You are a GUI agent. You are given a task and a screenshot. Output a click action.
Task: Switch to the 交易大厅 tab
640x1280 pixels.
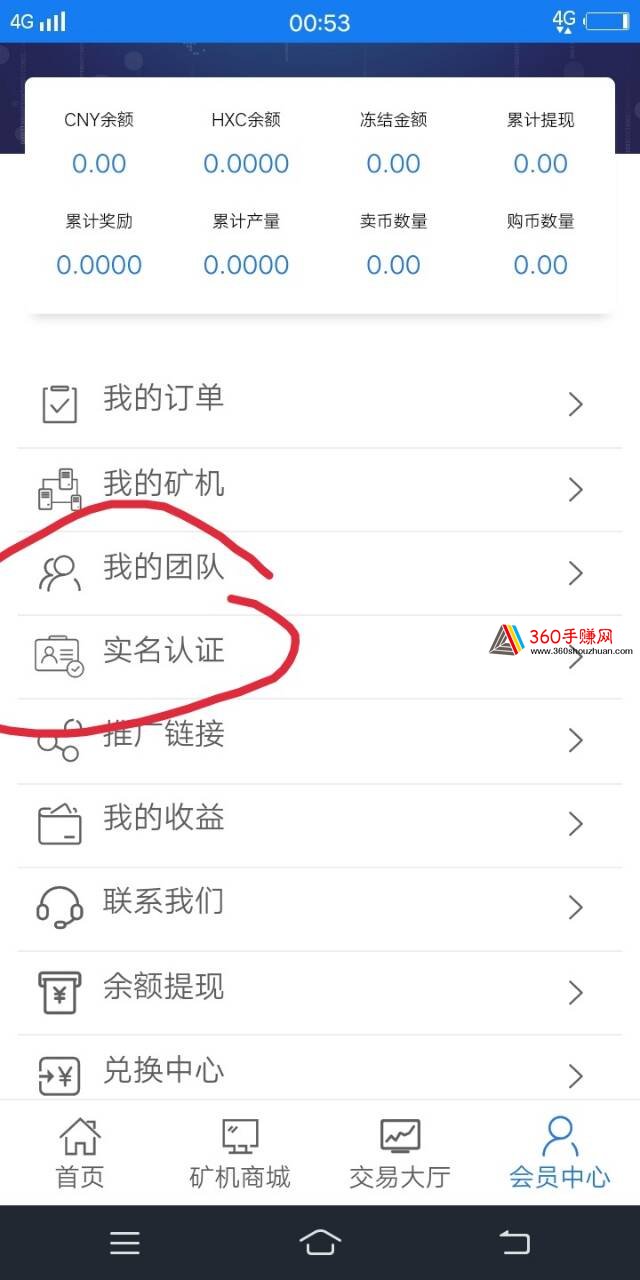[399, 1153]
